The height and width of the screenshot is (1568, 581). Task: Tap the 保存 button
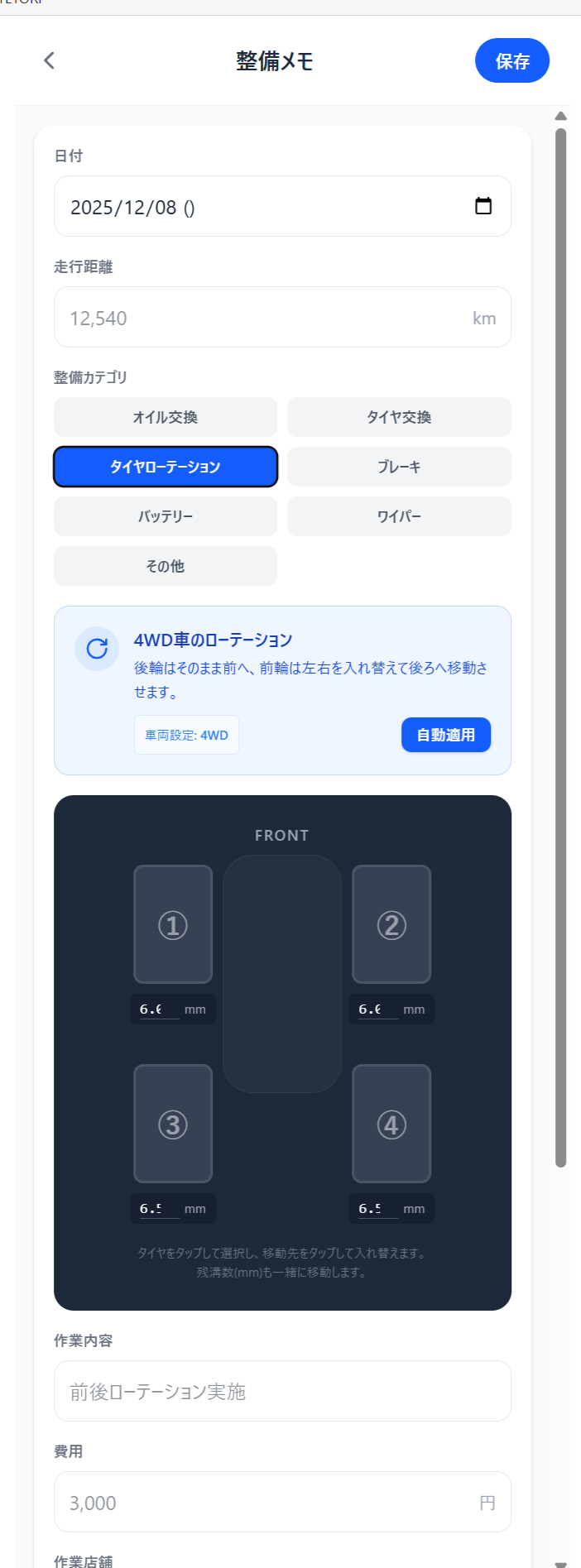coord(511,60)
